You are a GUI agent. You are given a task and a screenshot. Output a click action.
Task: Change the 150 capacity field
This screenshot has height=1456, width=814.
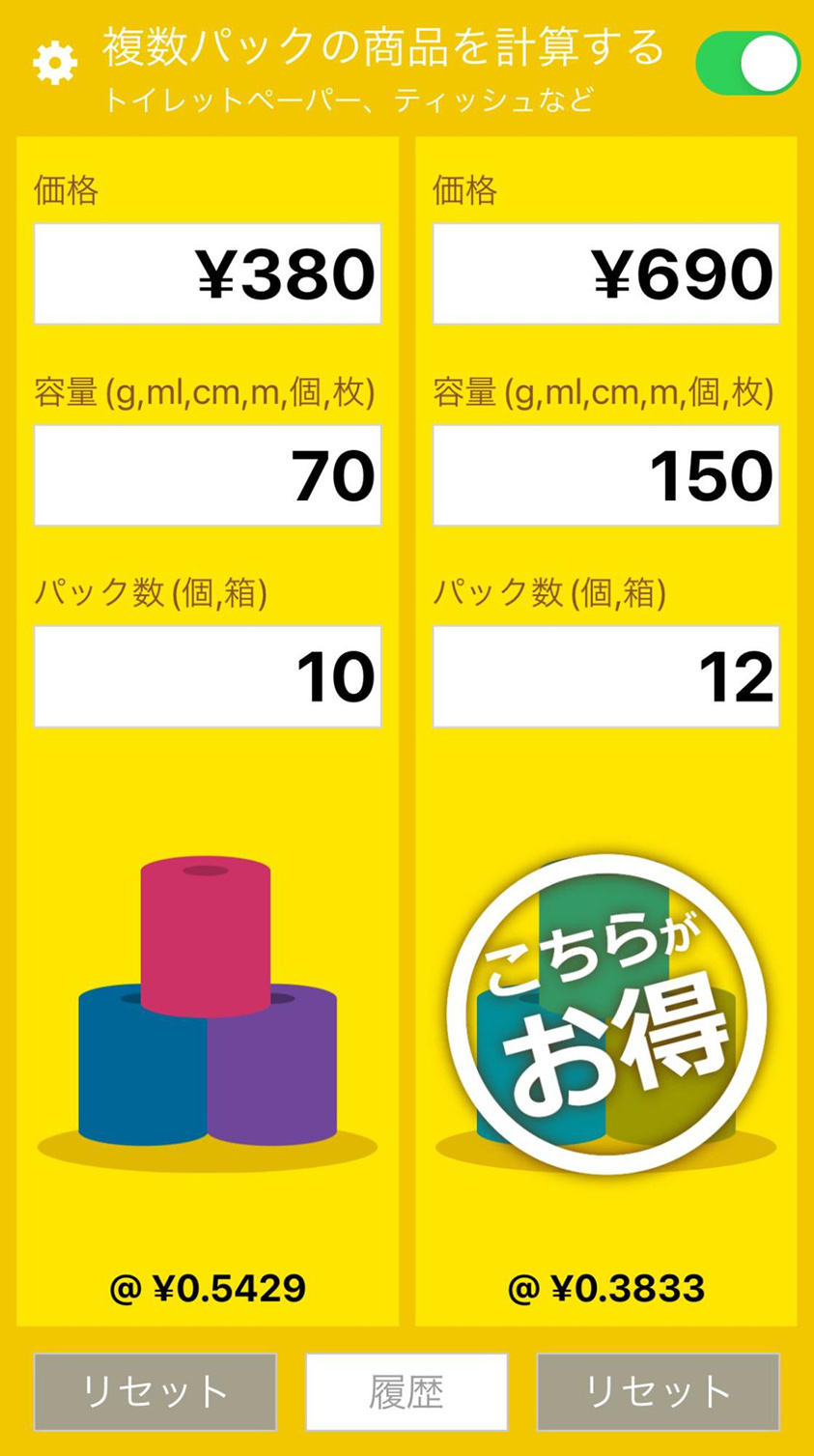605,475
